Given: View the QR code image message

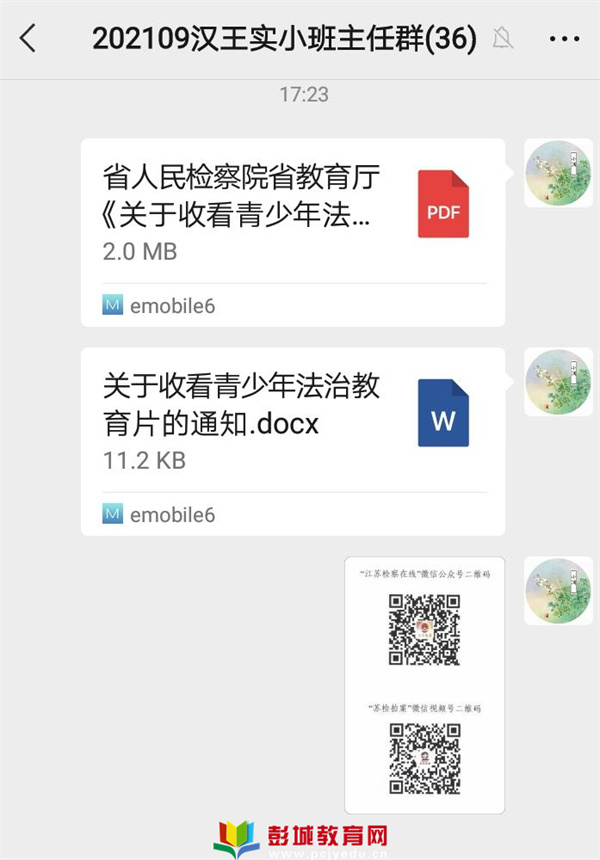Looking at the screenshot, I should point(424,685).
